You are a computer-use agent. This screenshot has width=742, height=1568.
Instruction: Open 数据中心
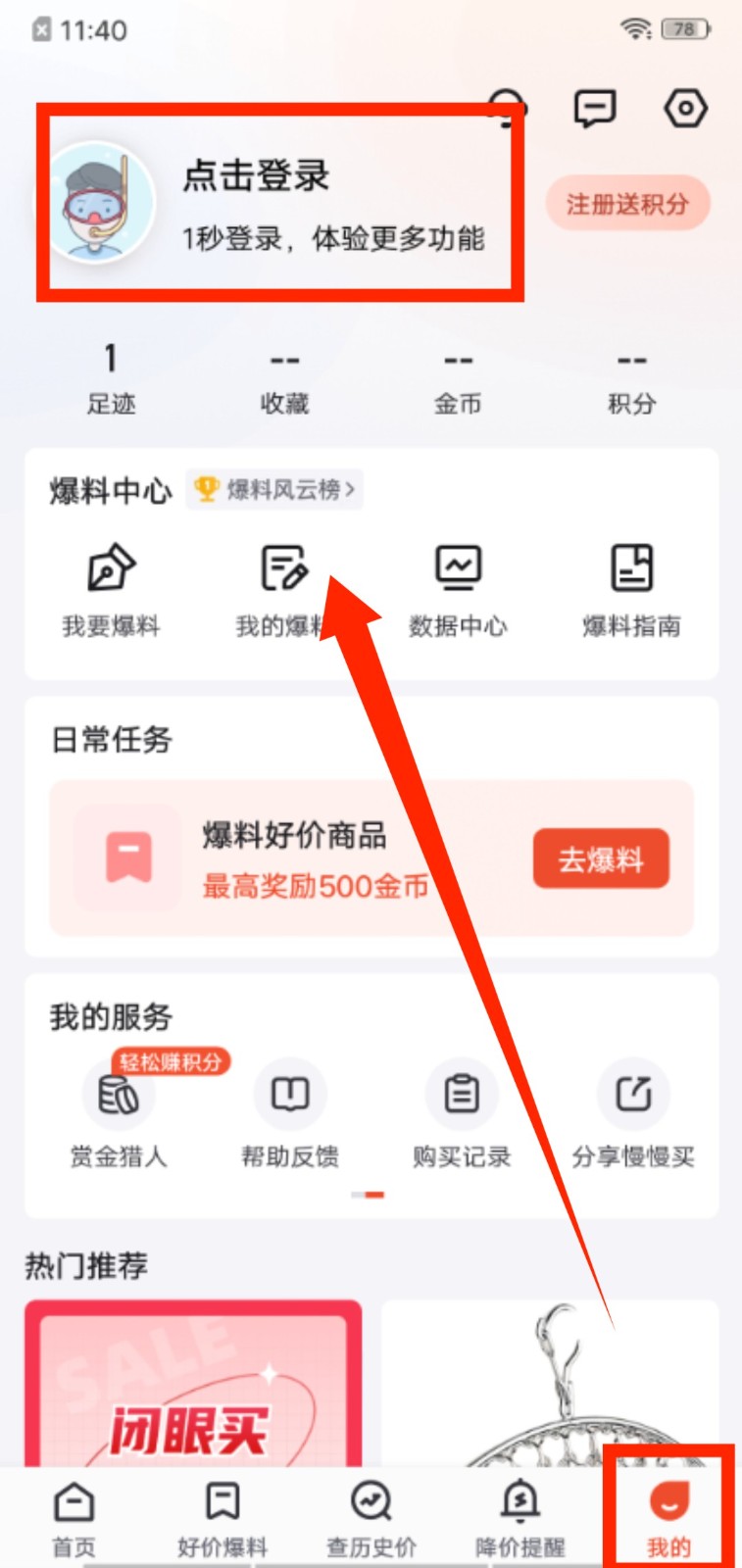[458, 588]
